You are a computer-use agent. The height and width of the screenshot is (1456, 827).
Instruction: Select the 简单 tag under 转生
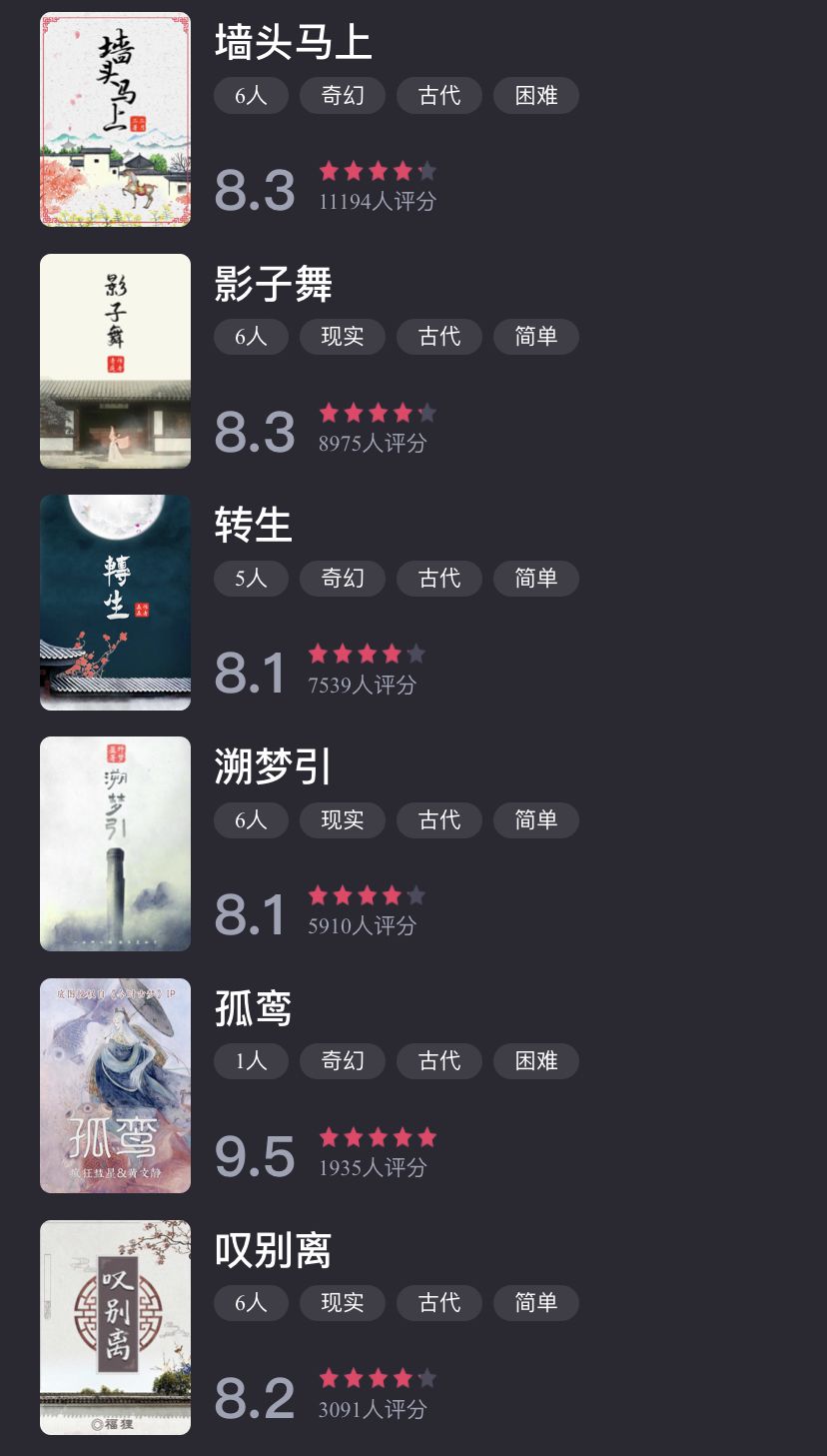pos(535,578)
